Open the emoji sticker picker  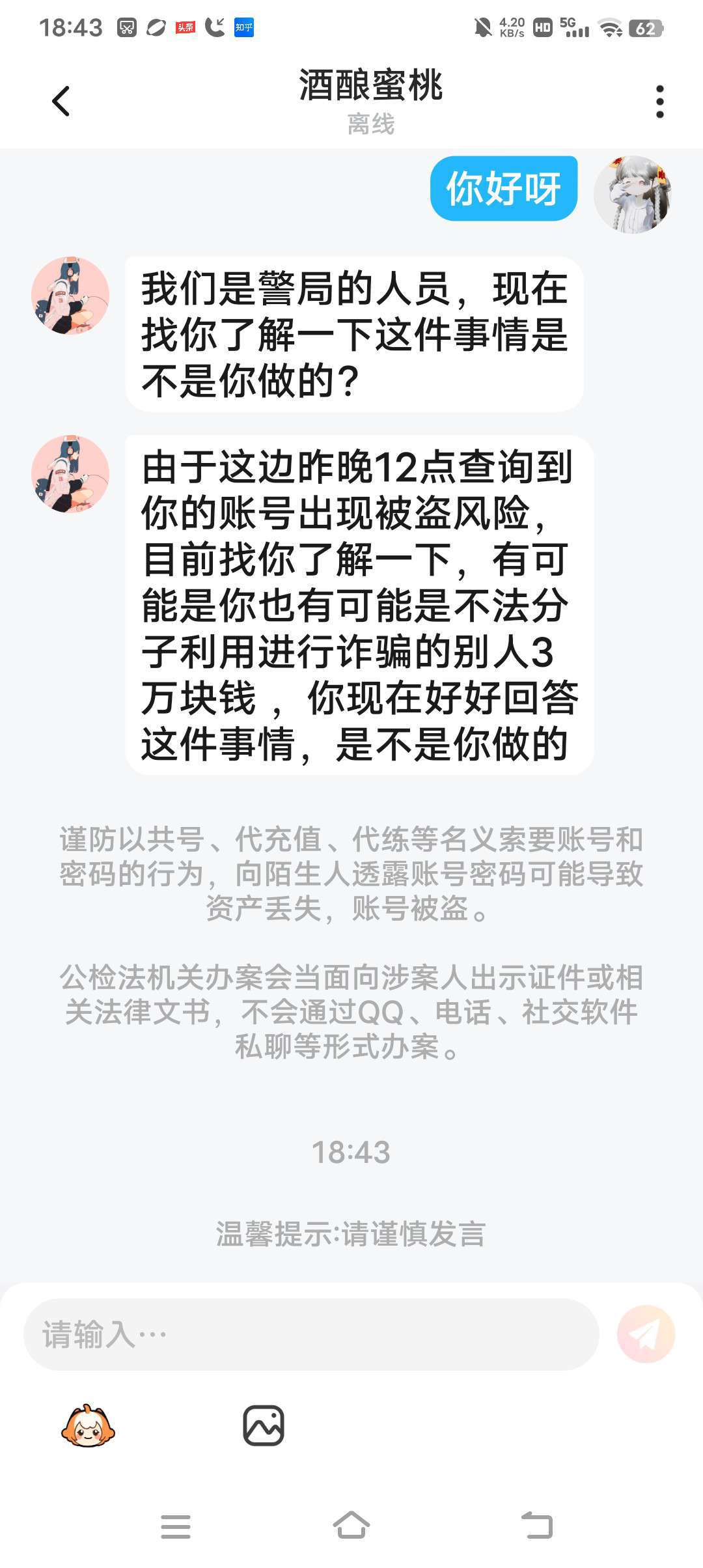coord(88,1425)
